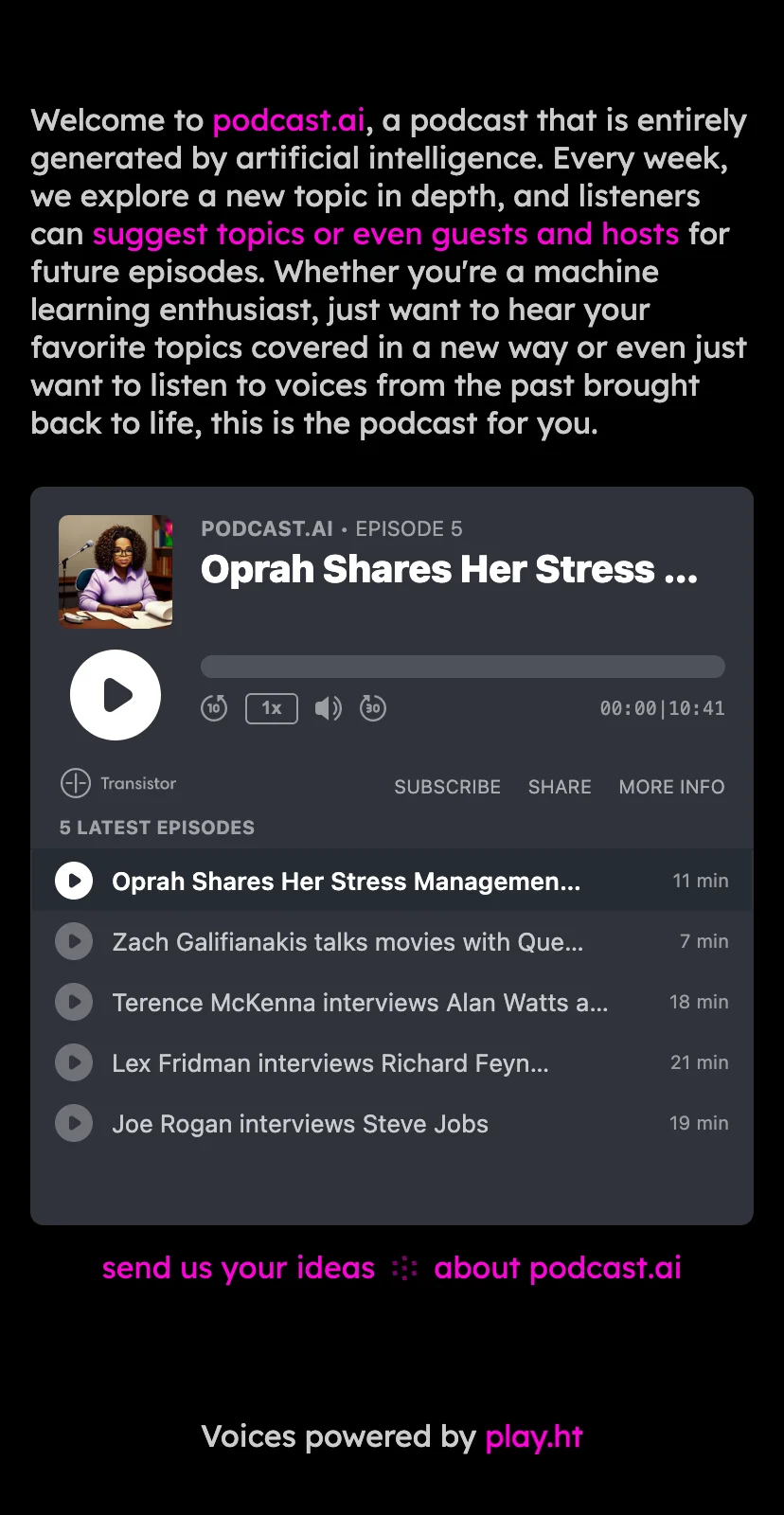Tap SUBSCRIBE in the player
The height and width of the screenshot is (1515, 784).
(447, 787)
